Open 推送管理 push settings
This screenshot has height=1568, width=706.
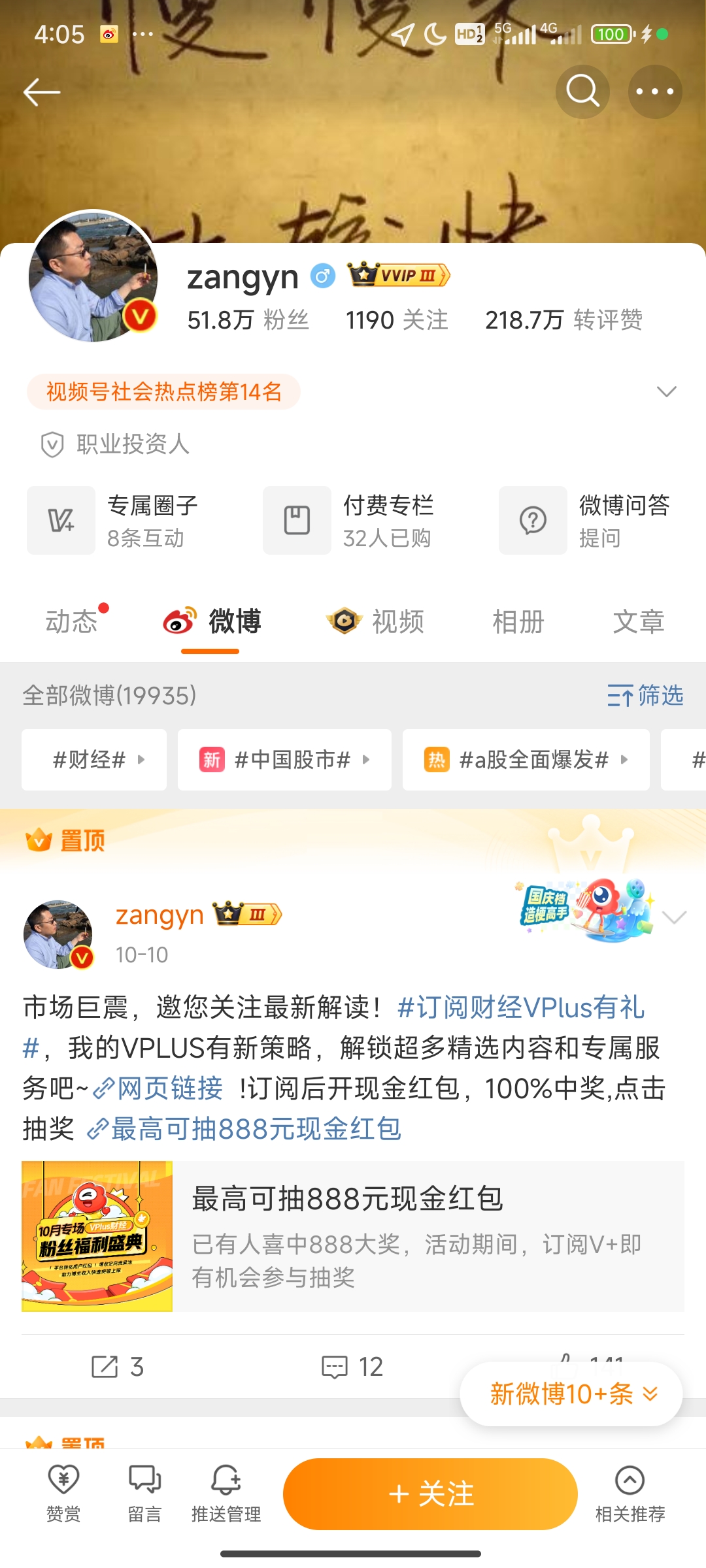226,1493
